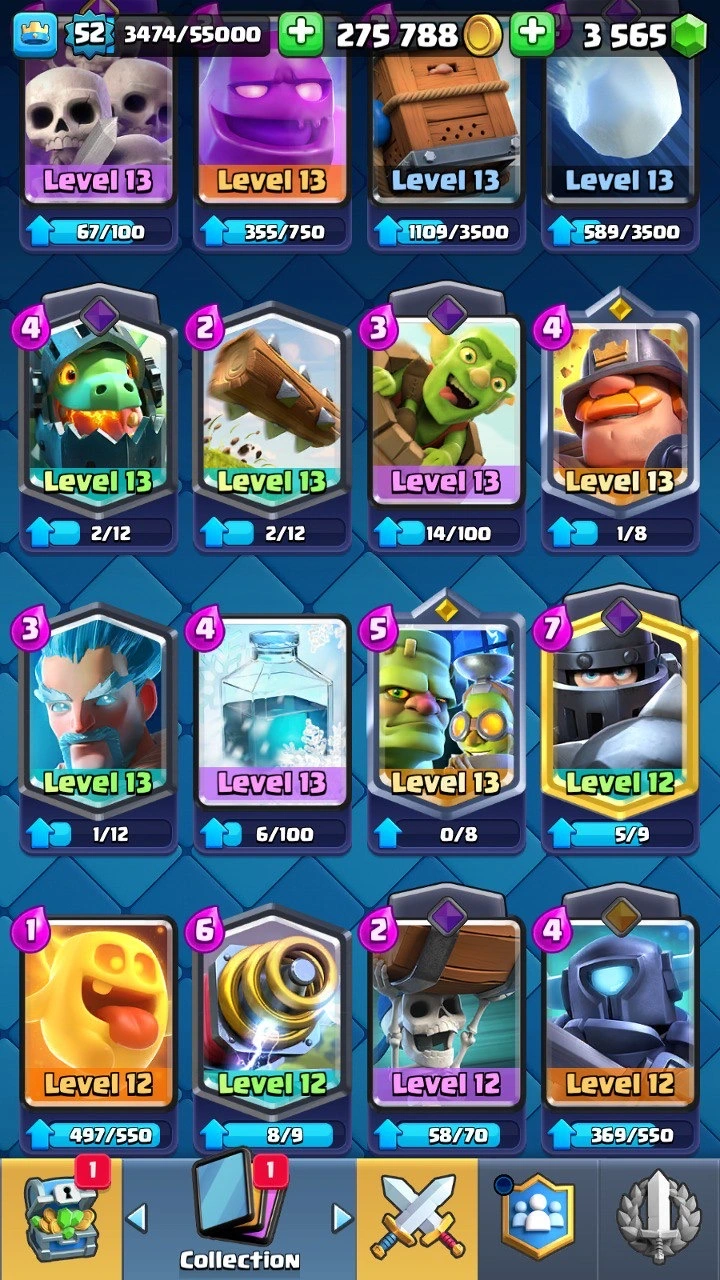Add more gold with the plus button
This screenshot has height=1280, width=720.
(300, 36)
